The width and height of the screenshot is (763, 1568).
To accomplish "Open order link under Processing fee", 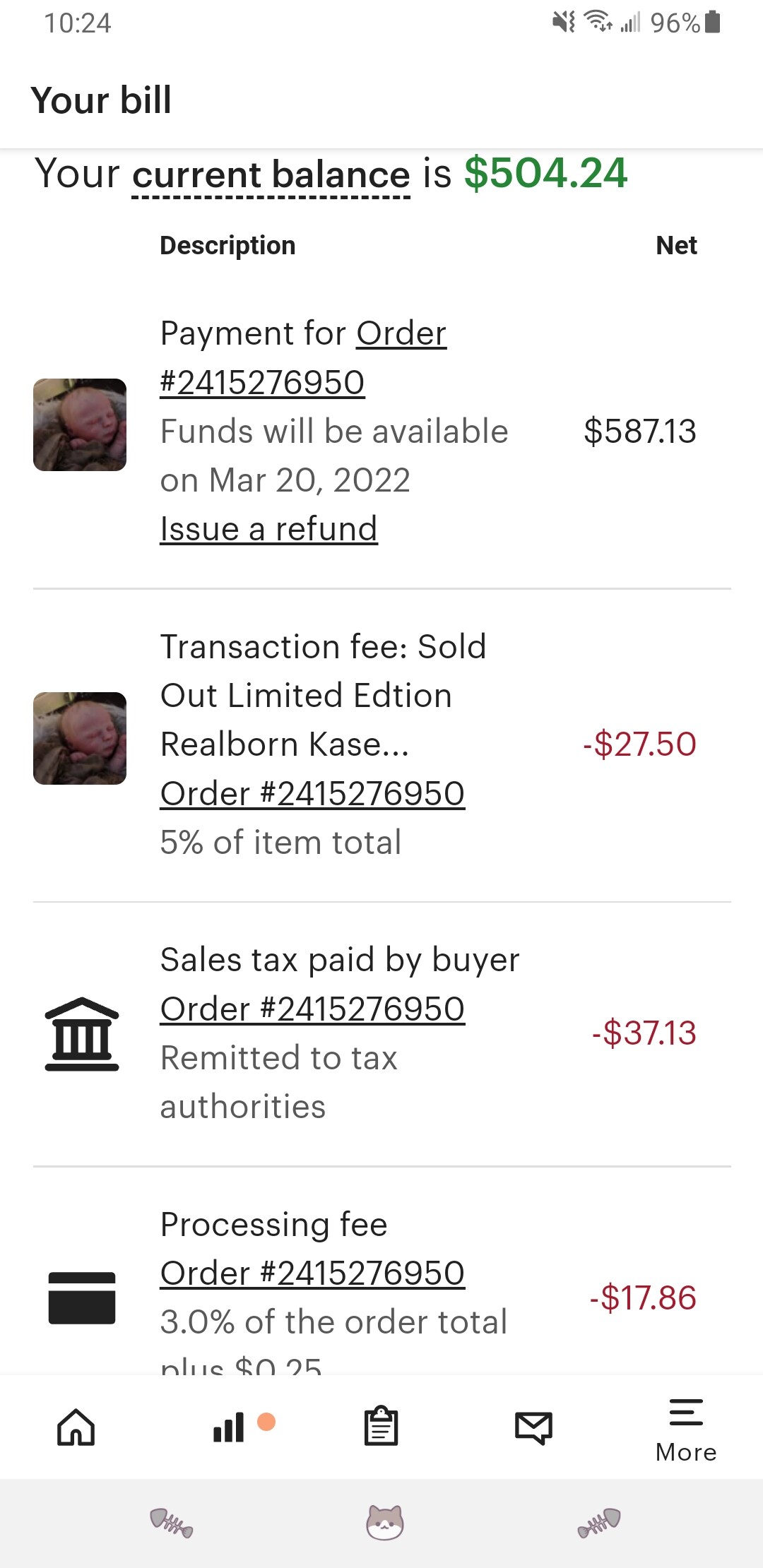I will [312, 1273].
